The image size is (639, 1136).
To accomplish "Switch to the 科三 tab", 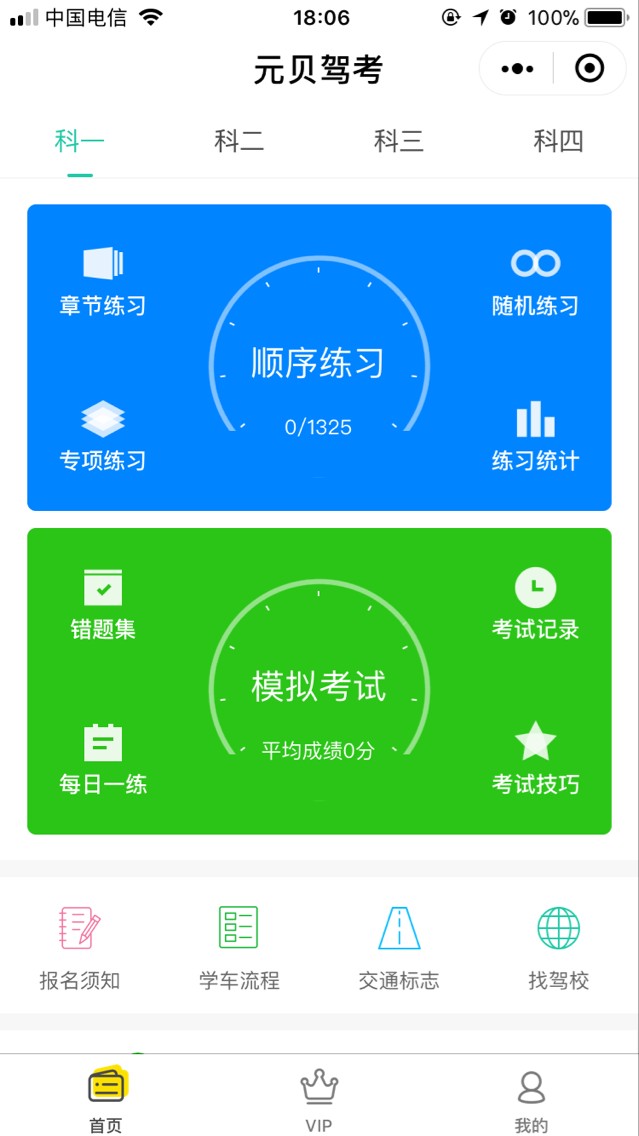I will tap(398, 141).
